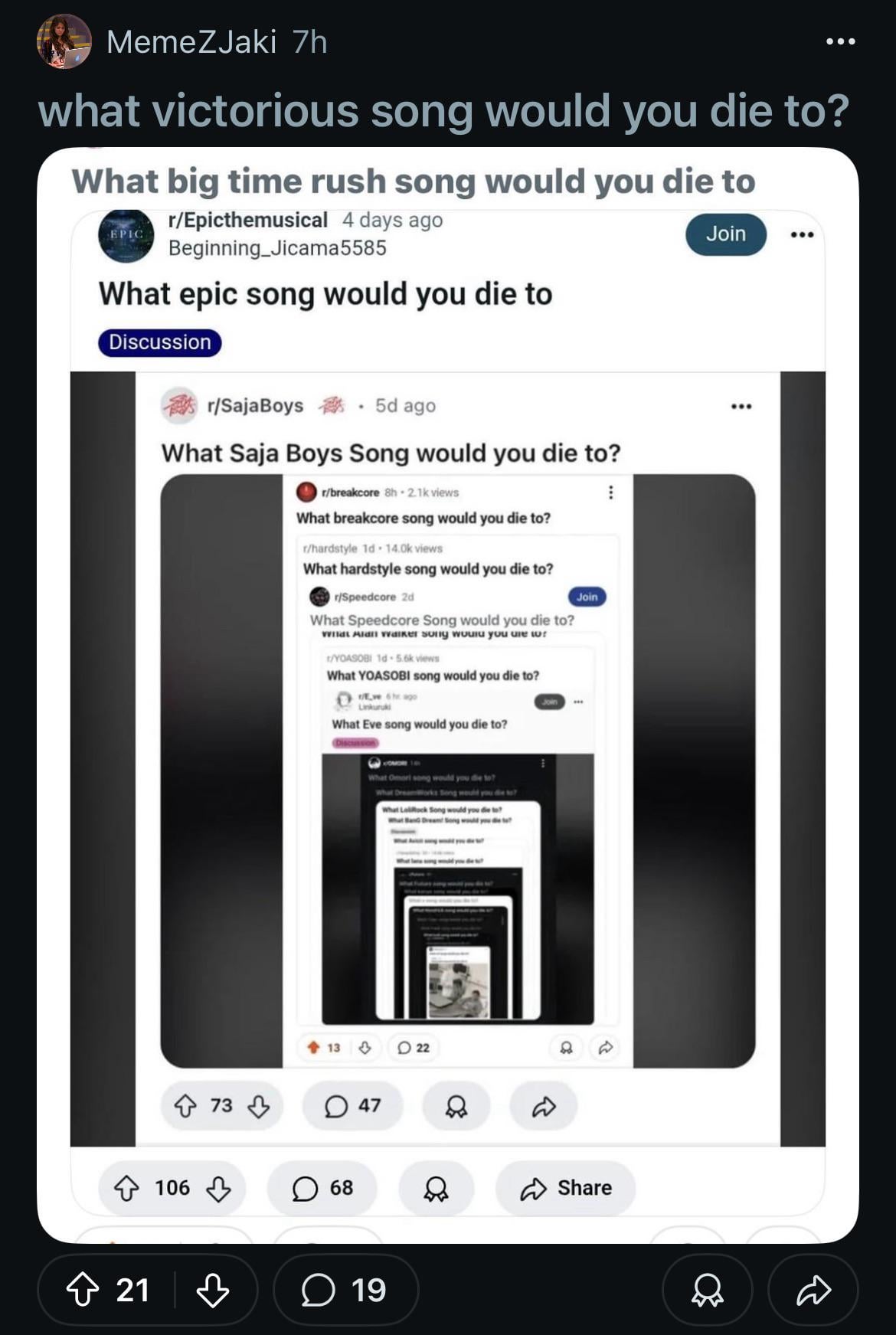Share MemeZJaki's post
Screen dimensions: 896x1335
pos(813,1290)
